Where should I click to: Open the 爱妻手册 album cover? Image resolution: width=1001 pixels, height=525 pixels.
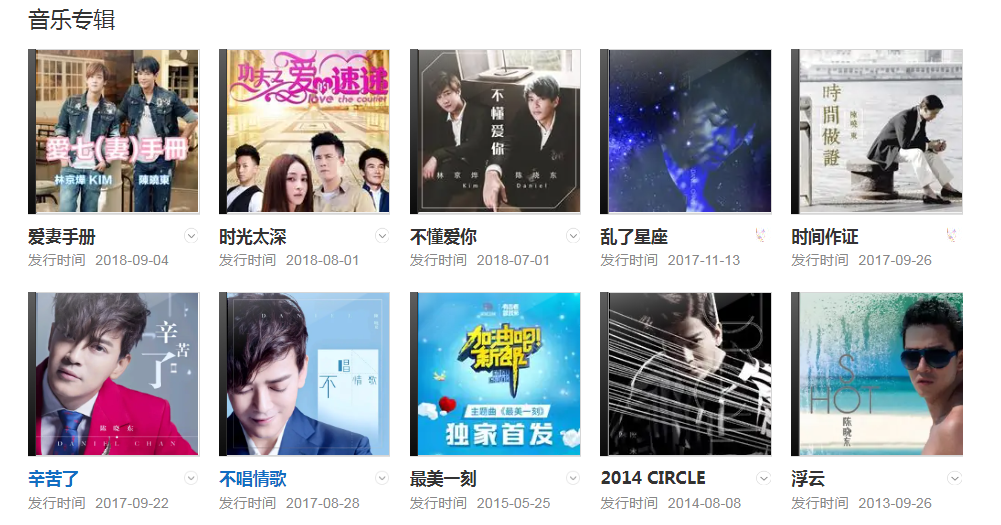[x=114, y=131]
